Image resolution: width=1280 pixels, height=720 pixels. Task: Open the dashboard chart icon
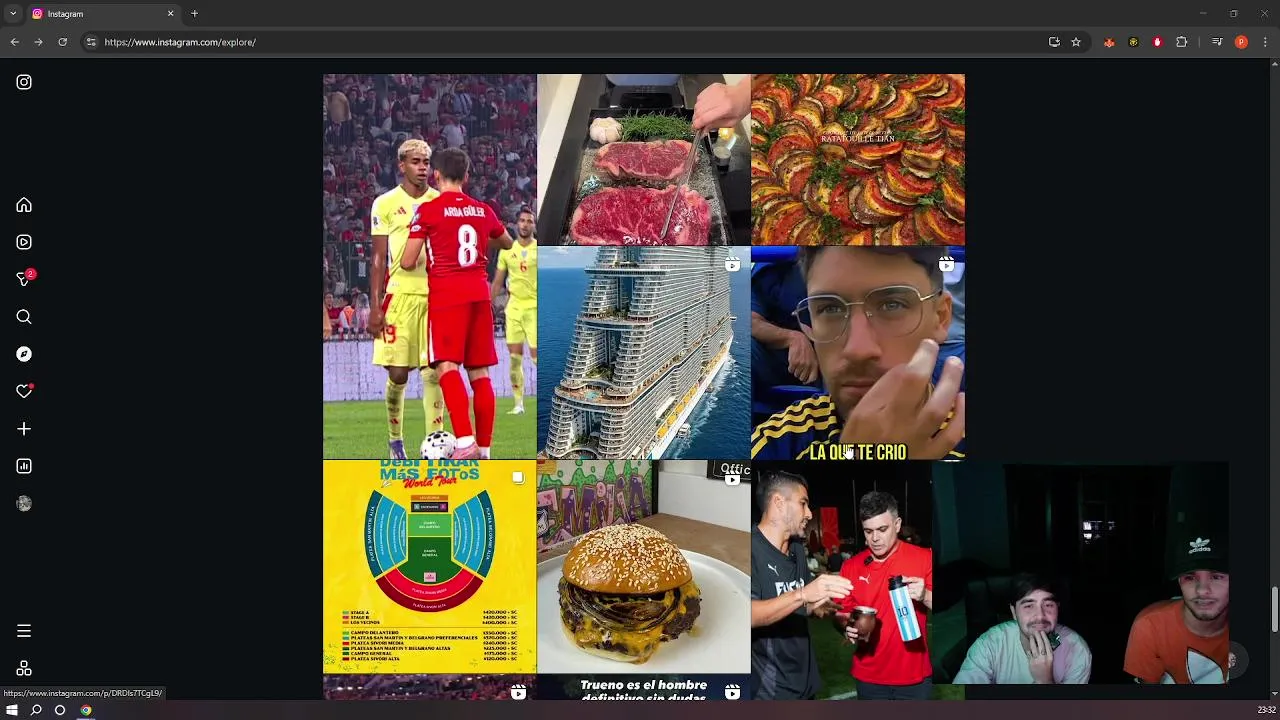click(24, 466)
